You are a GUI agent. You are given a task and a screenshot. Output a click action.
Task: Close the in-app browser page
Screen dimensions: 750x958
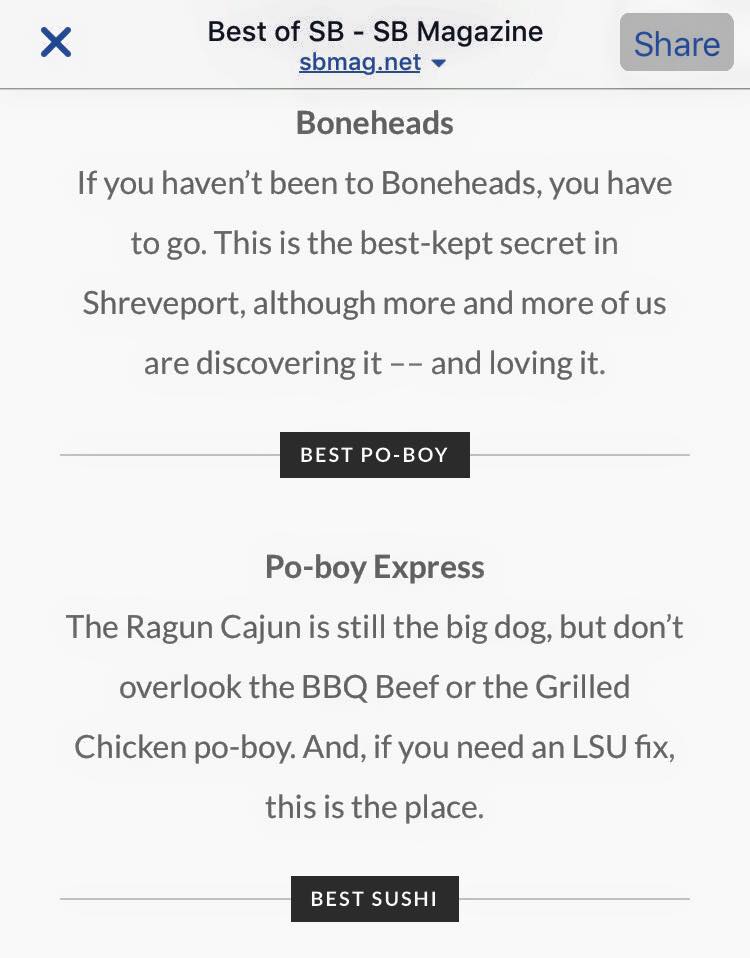[56, 42]
